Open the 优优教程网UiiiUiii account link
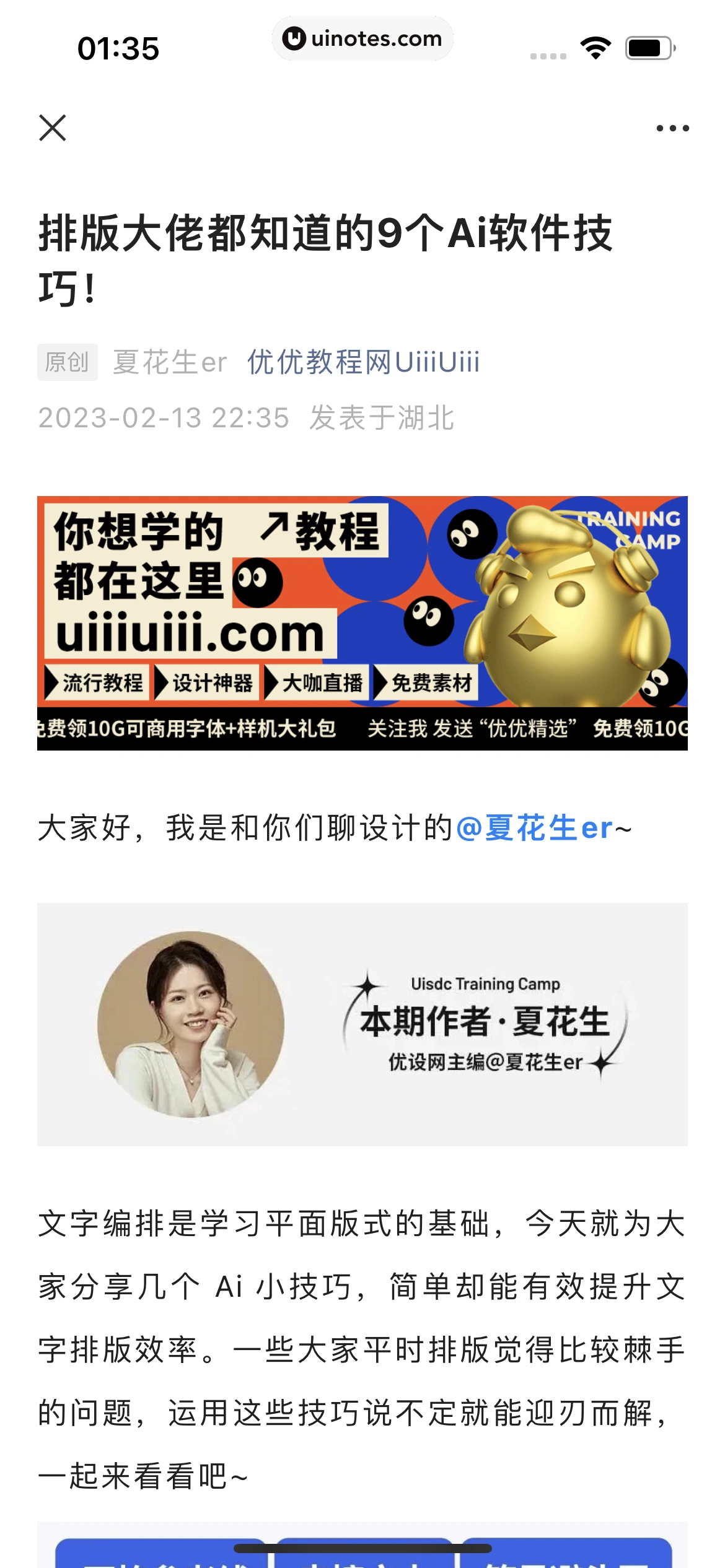This screenshot has height=1568, width=725. [x=363, y=362]
